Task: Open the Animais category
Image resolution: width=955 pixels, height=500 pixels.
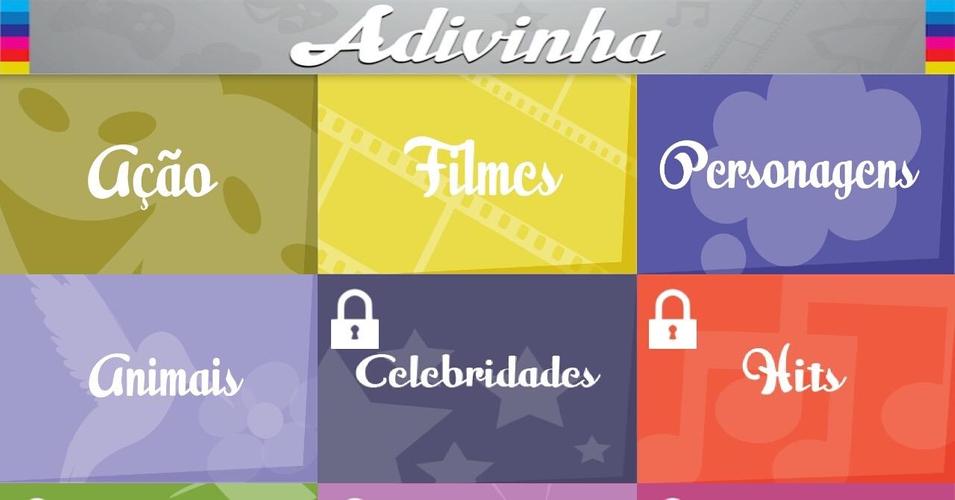Action: coord(160,378)
